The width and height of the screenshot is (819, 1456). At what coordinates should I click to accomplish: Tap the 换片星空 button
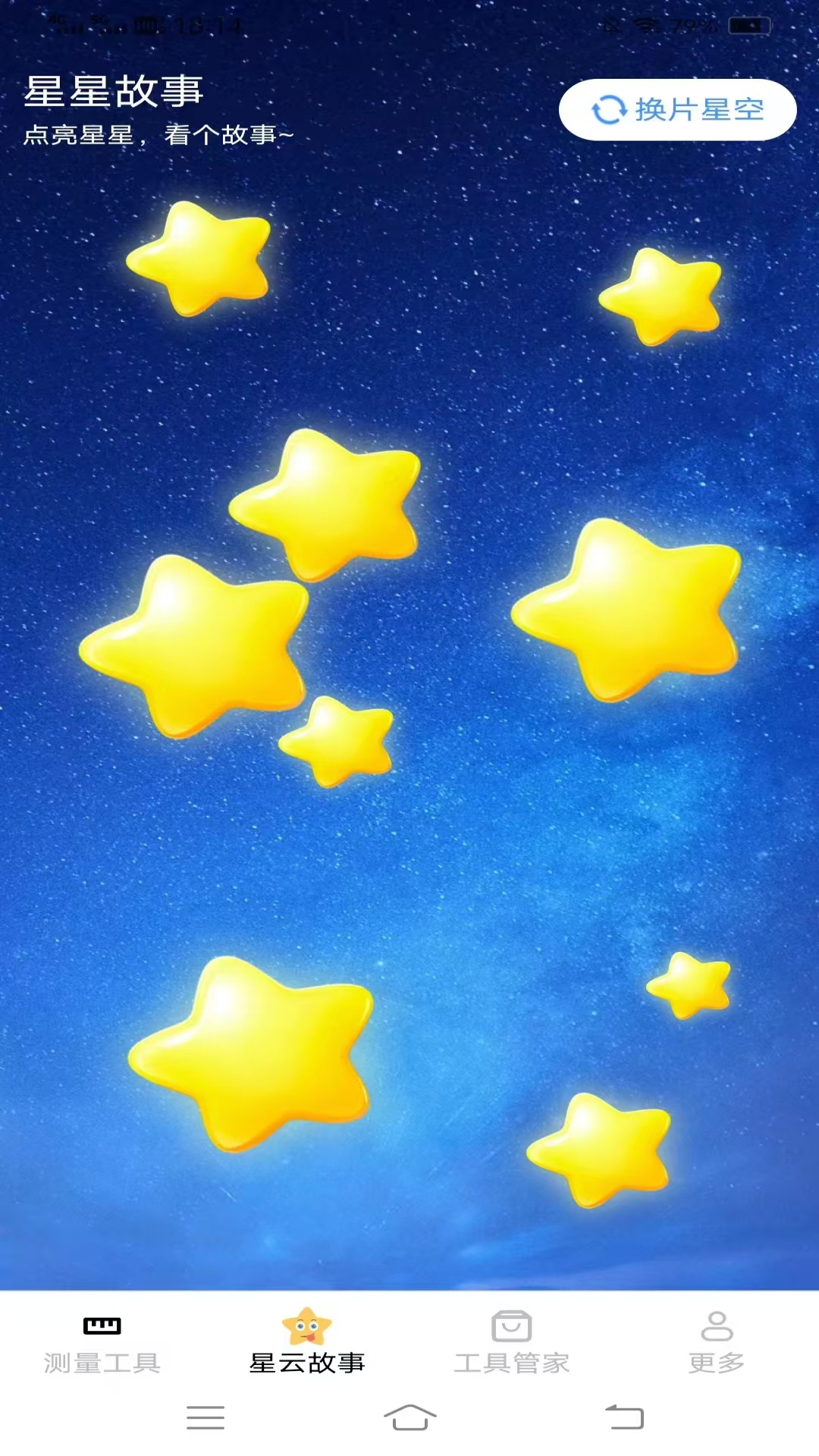click(x=677, y=110)
